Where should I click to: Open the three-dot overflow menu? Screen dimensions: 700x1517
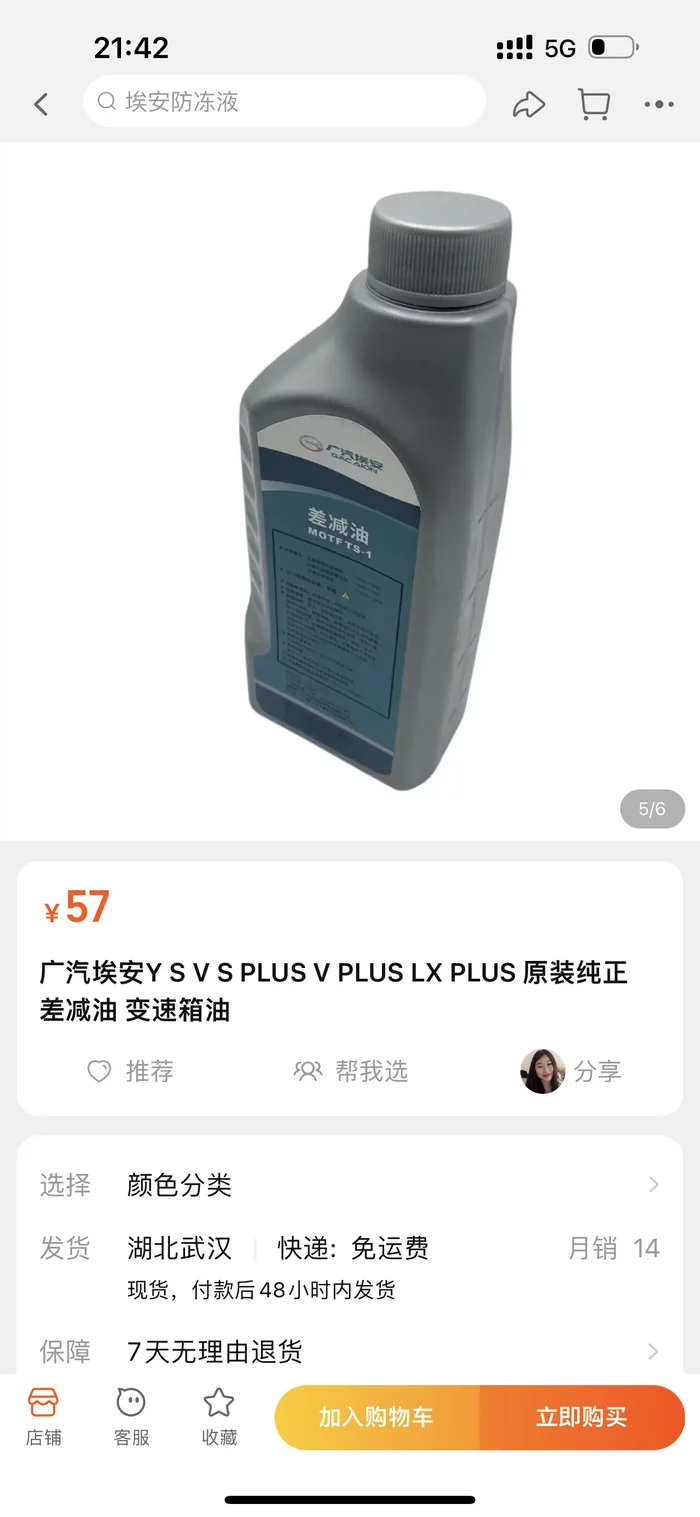tap(659, 104)
